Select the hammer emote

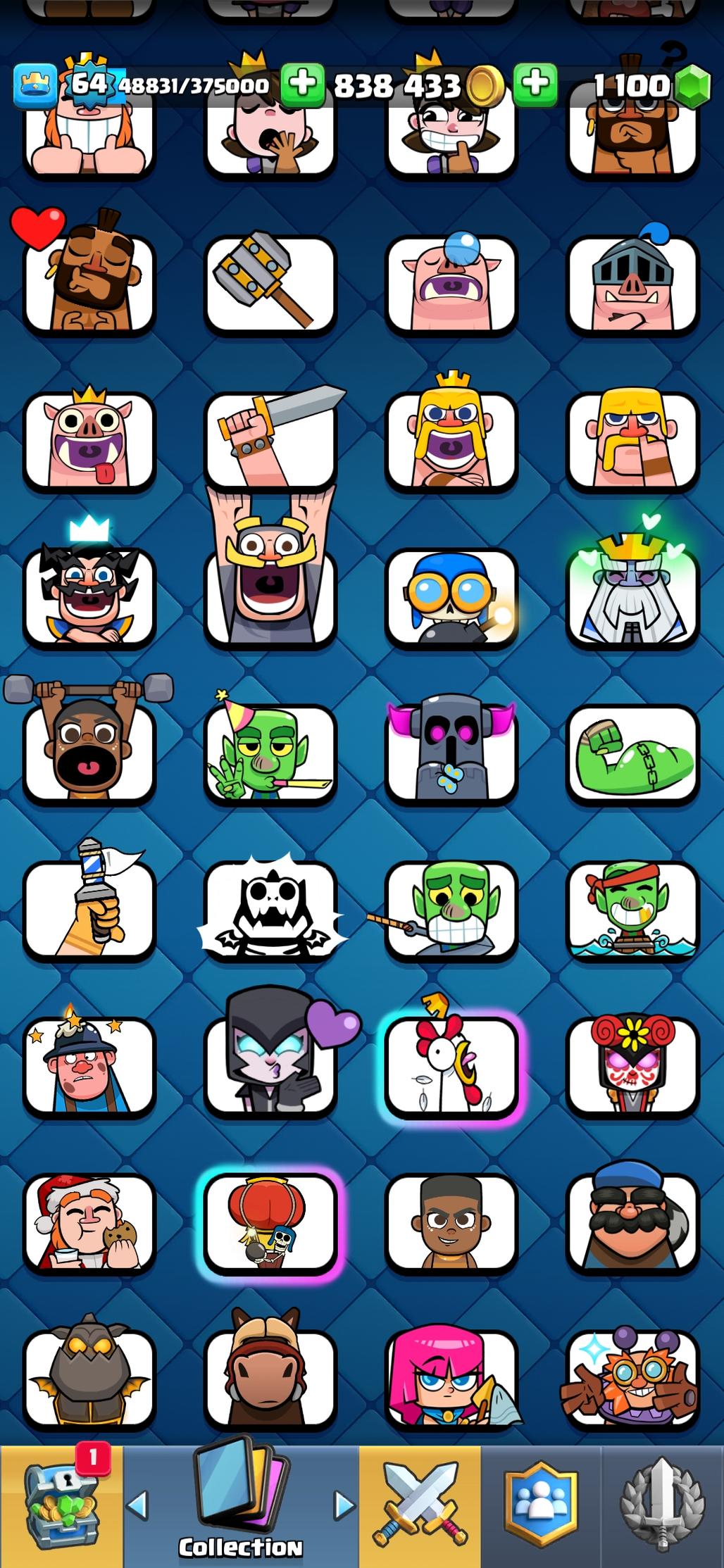270,284
